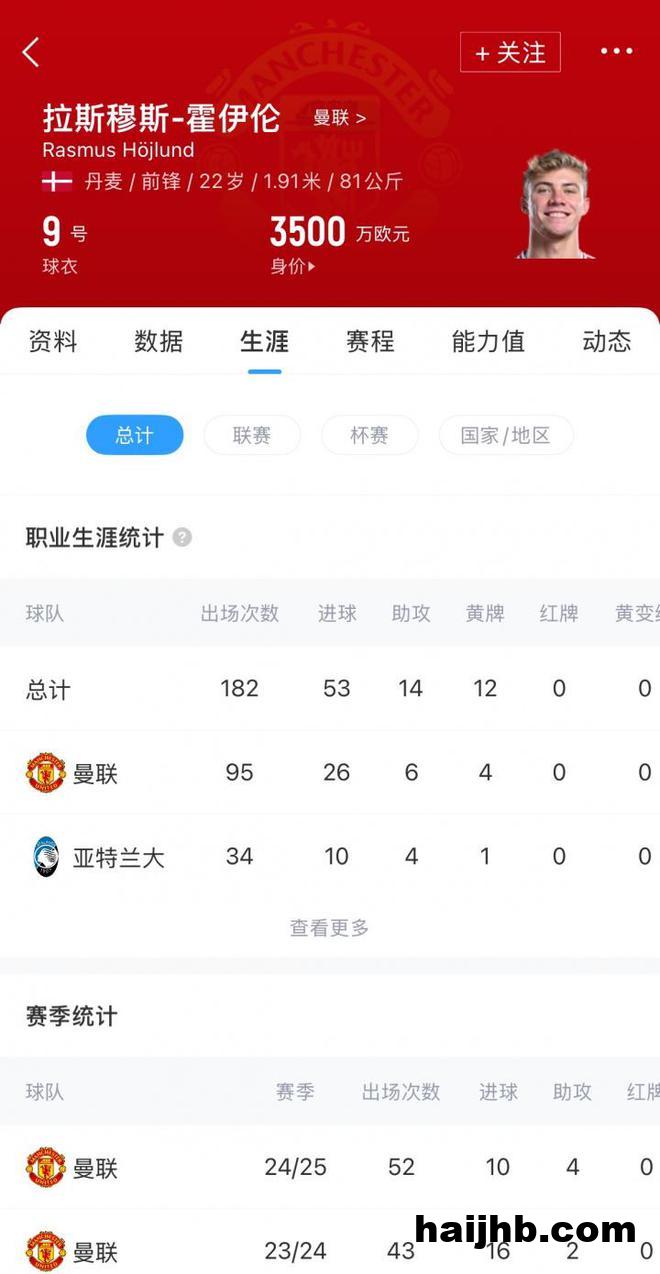Open the 亚特兰大 career row

coord(330,857)
